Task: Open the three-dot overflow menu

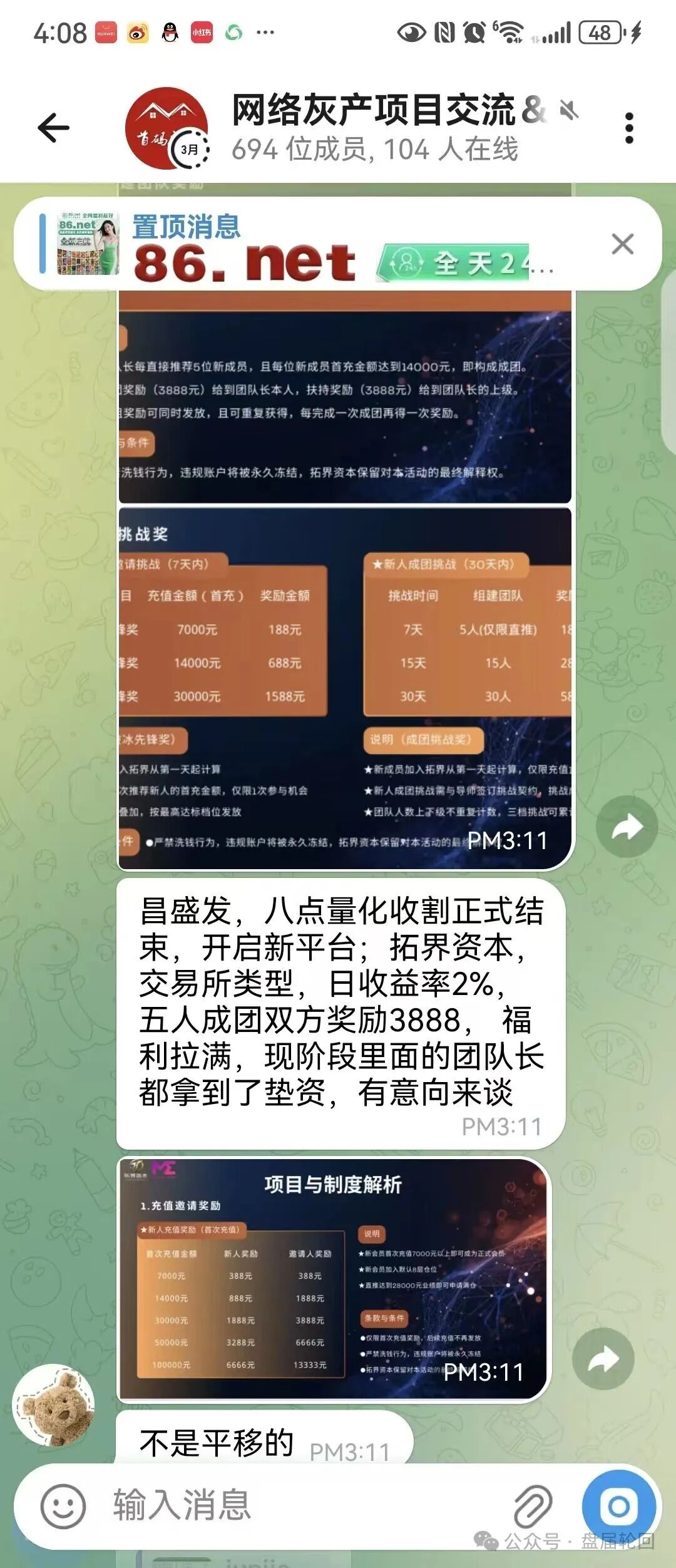Action: click(629, 128)
